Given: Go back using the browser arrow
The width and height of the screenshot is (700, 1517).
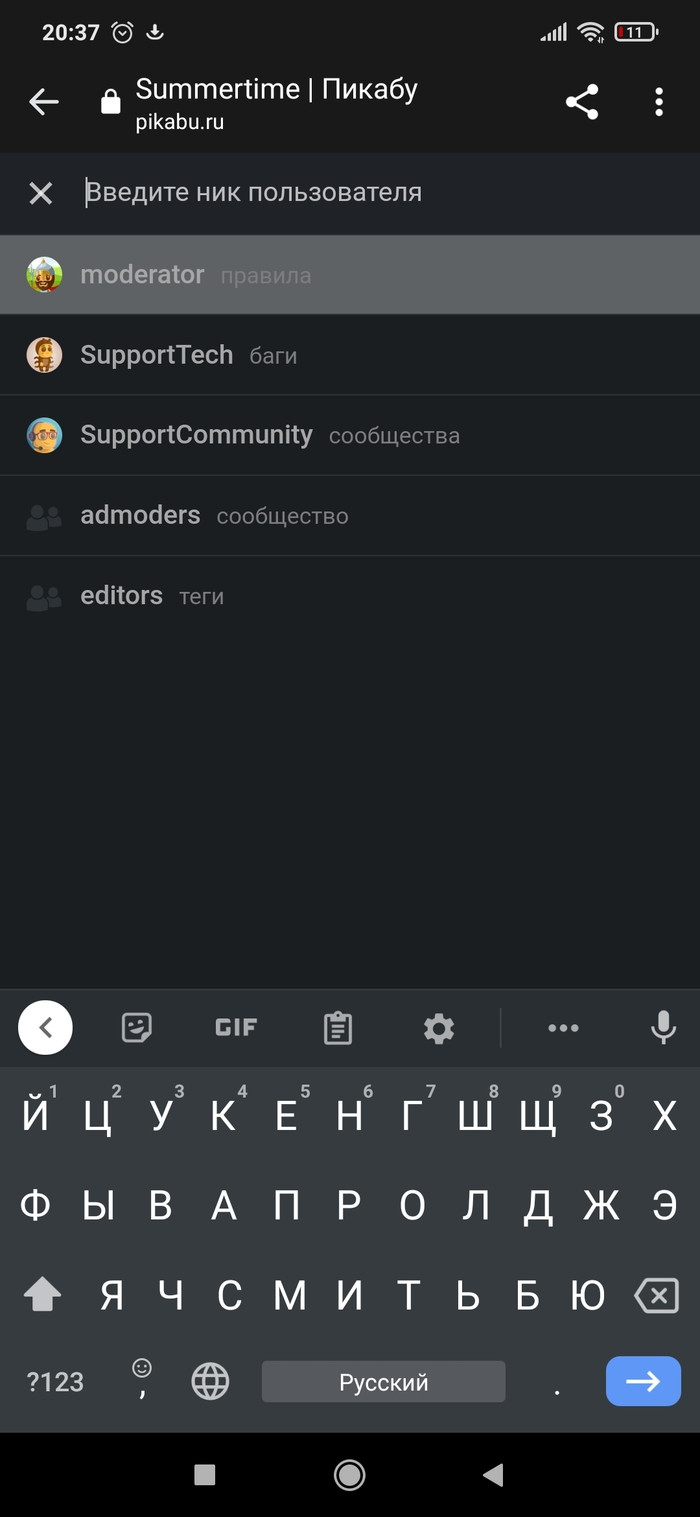Looking at the screenshot, I should [44, 101].
